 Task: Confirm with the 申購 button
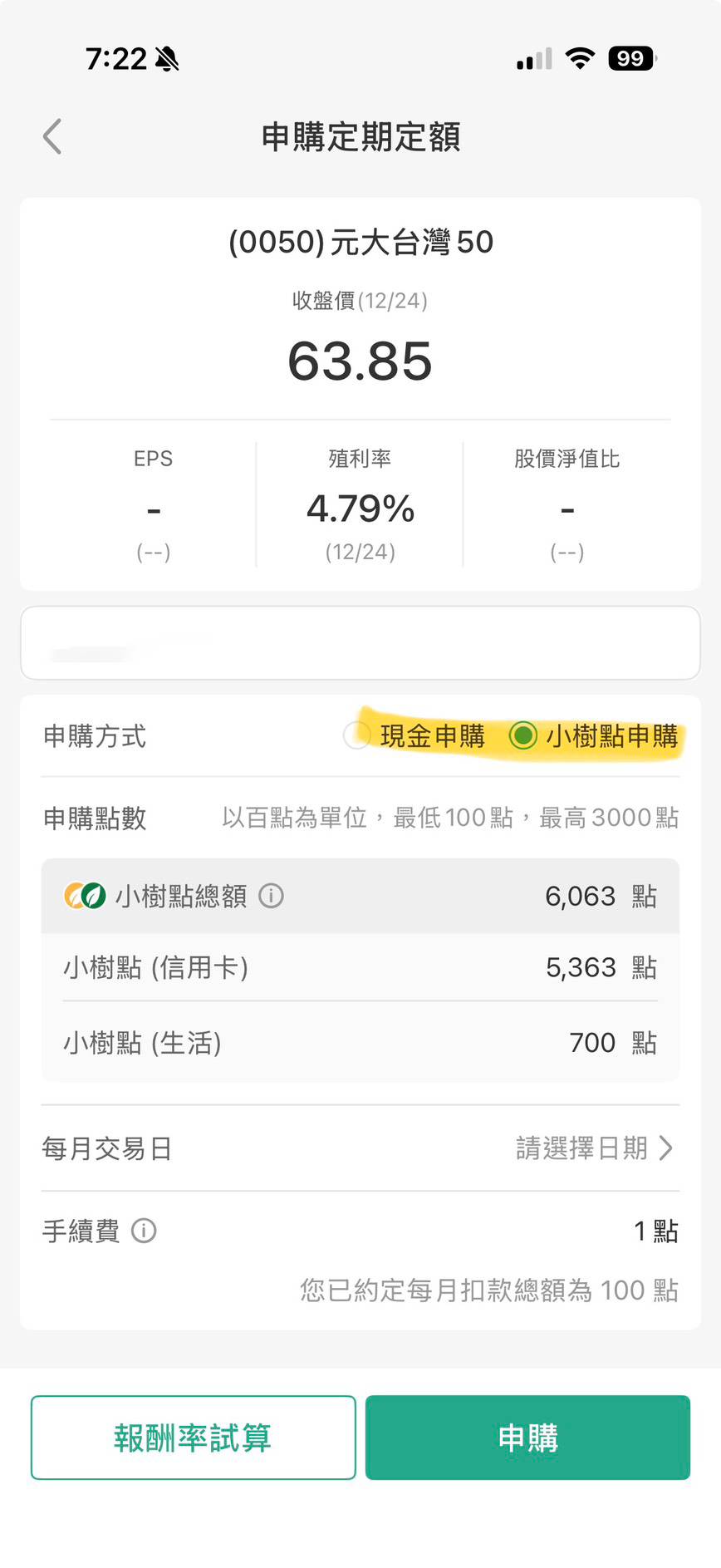527,1438
